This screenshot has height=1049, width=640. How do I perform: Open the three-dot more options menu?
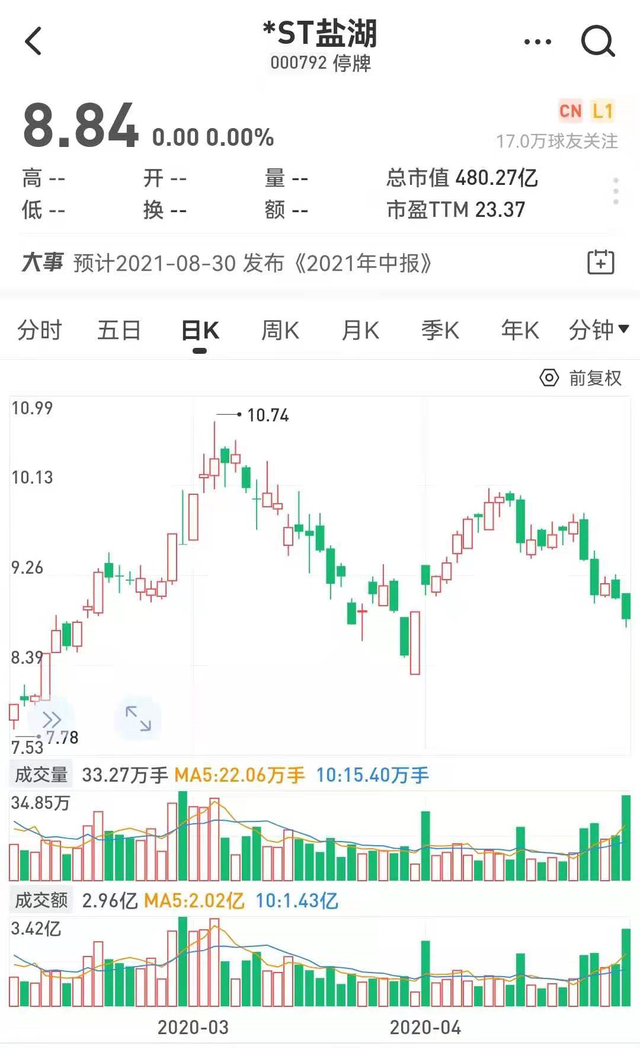click(538, 41)
